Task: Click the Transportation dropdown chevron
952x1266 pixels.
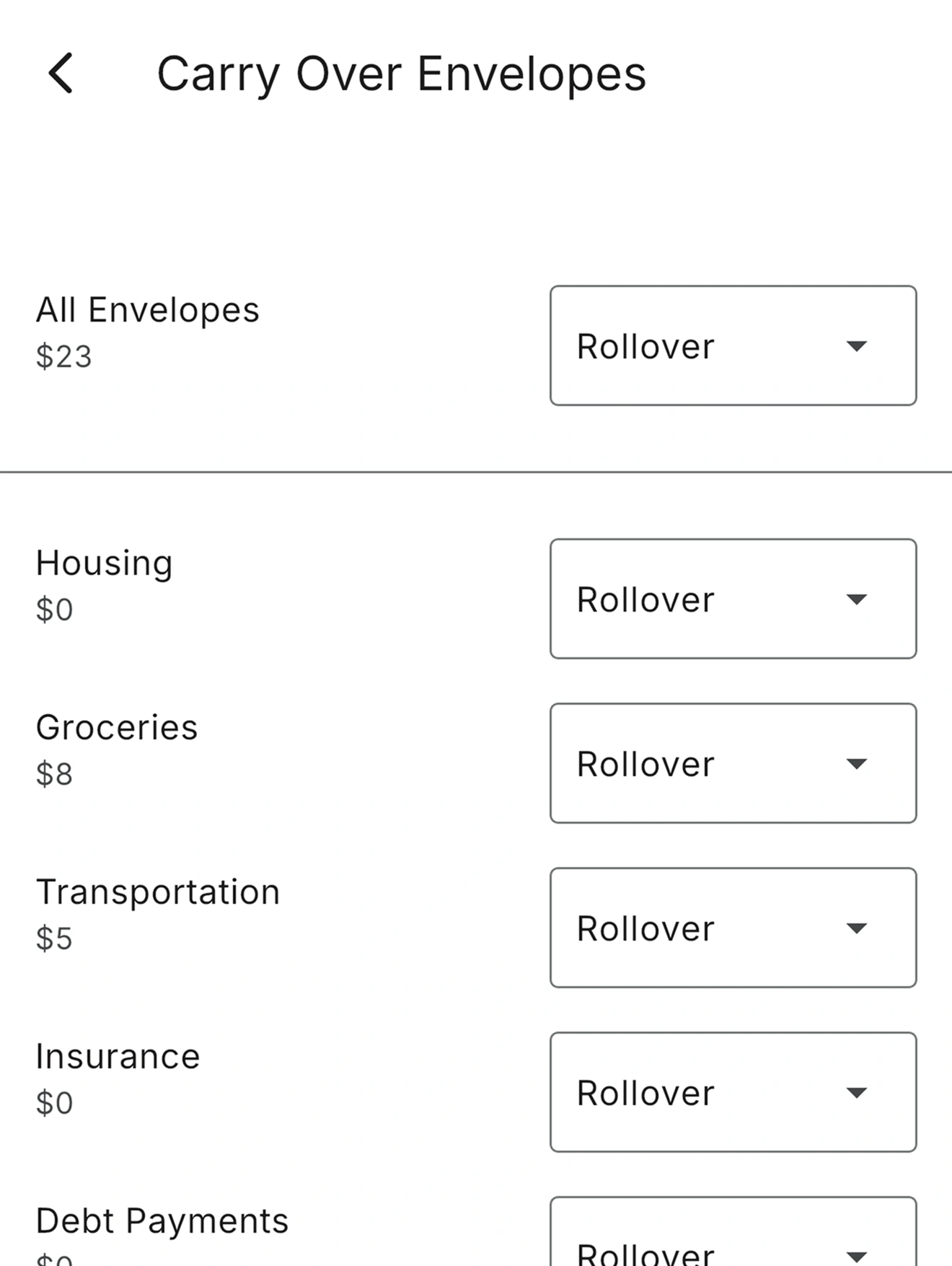Action: click(x=856, y=927)
